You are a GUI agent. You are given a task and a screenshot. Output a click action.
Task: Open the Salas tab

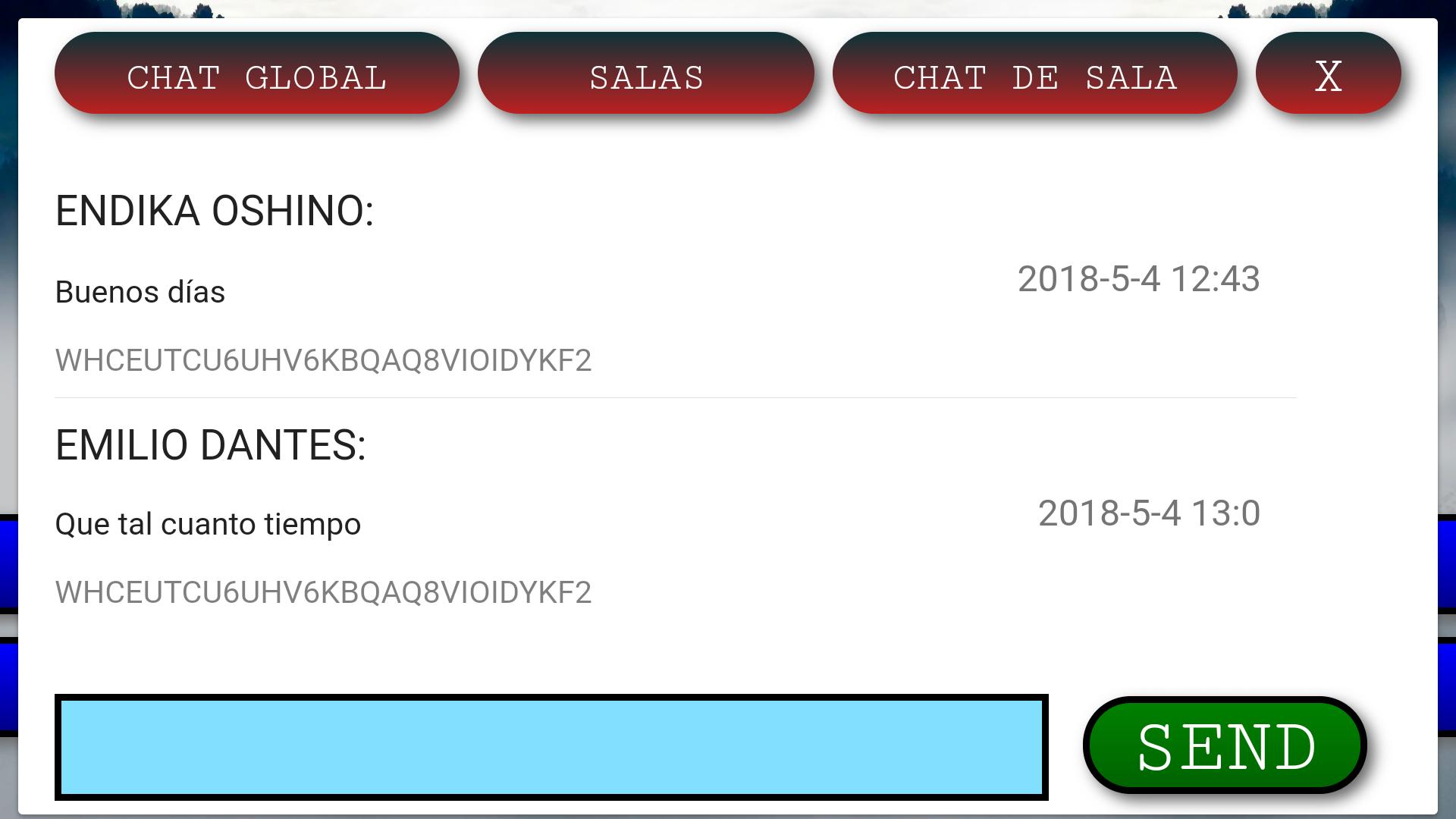(x=645, y=74)
